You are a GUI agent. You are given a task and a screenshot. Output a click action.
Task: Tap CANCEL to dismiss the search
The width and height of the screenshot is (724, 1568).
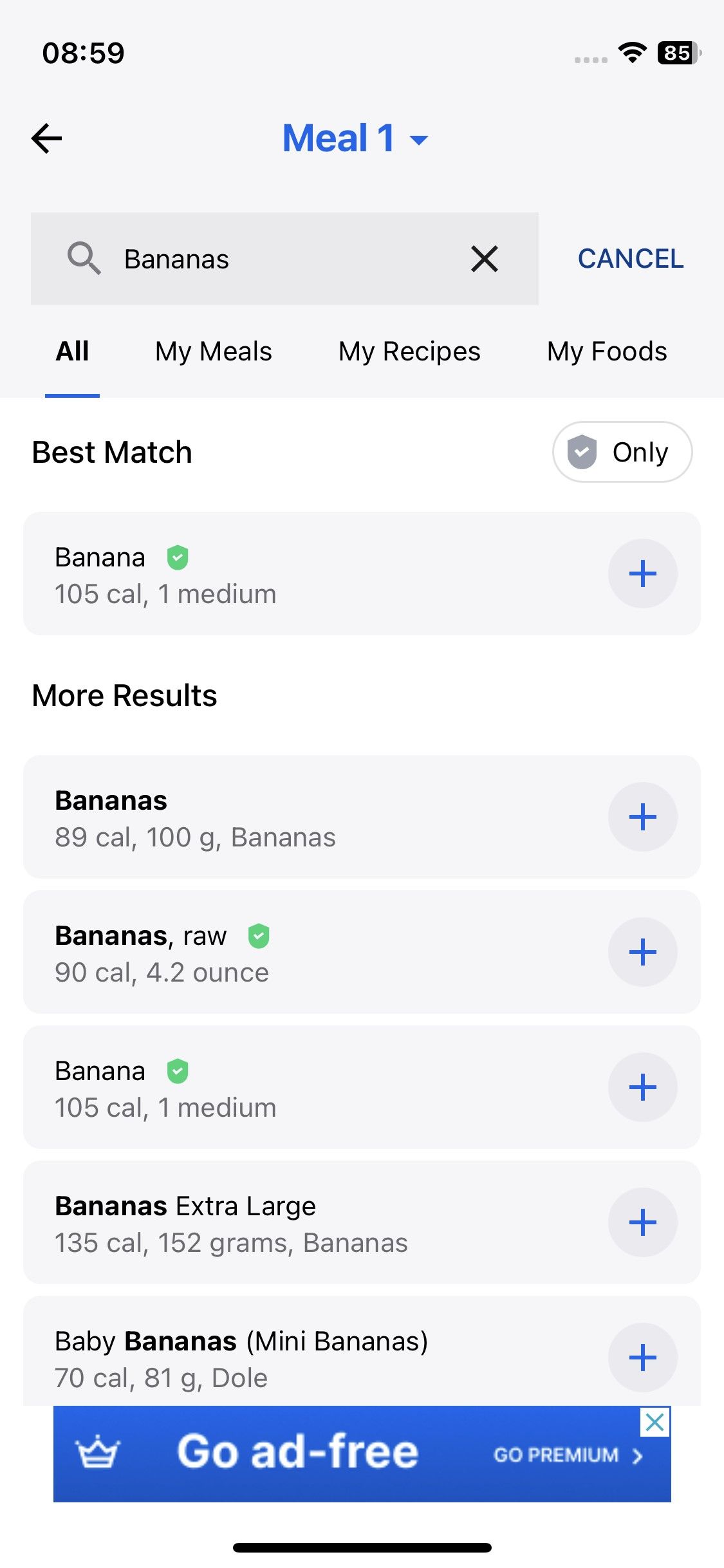630,259
